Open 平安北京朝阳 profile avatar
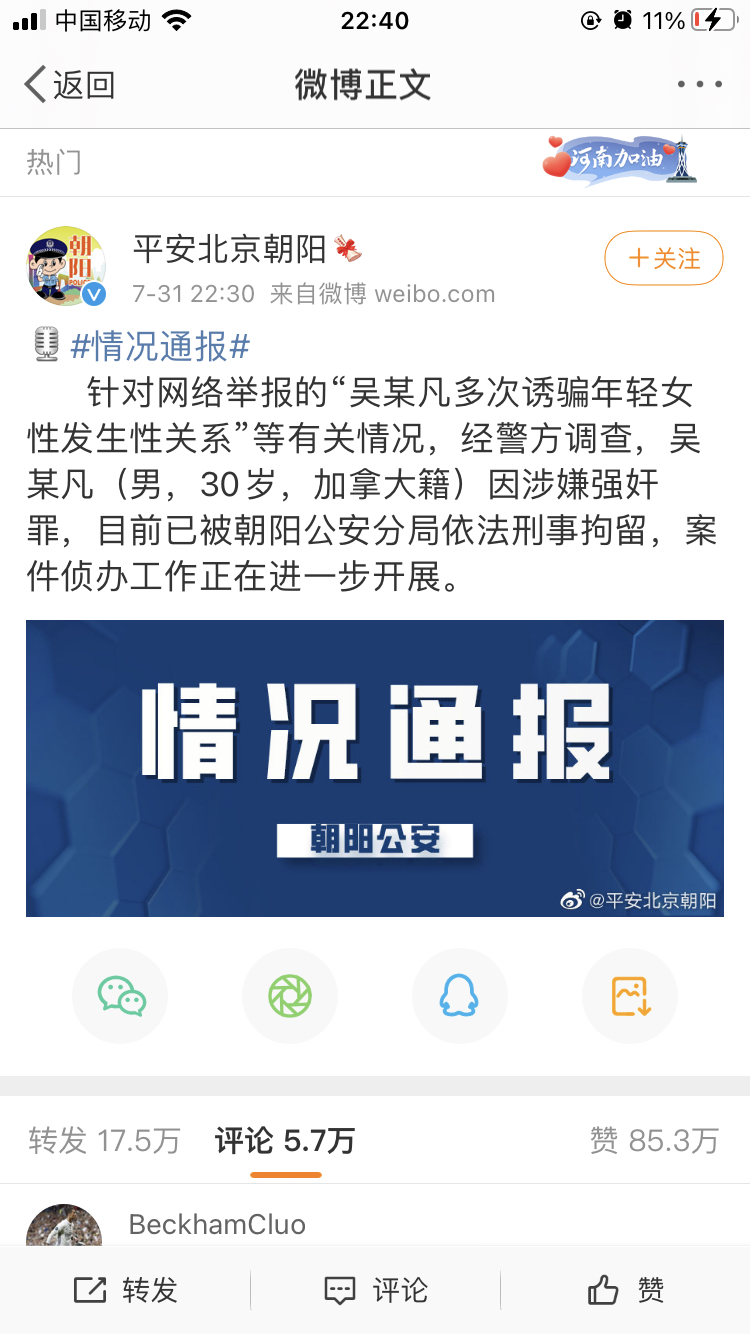This screenshot has width=750, height=1334. [66, 265]
